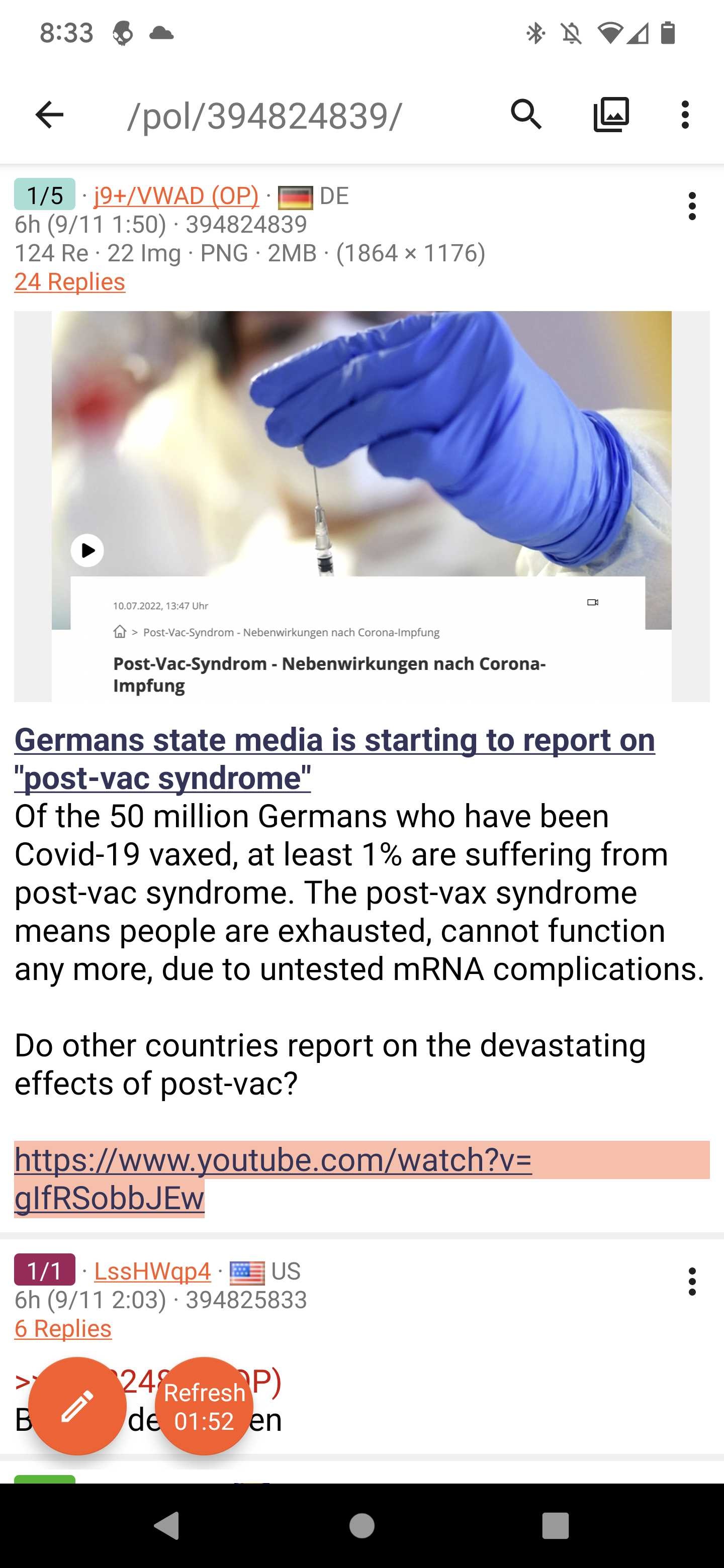Go back using the top-left arrow
This screenshot has height=1568, width=724.
(x=49, y=115)
